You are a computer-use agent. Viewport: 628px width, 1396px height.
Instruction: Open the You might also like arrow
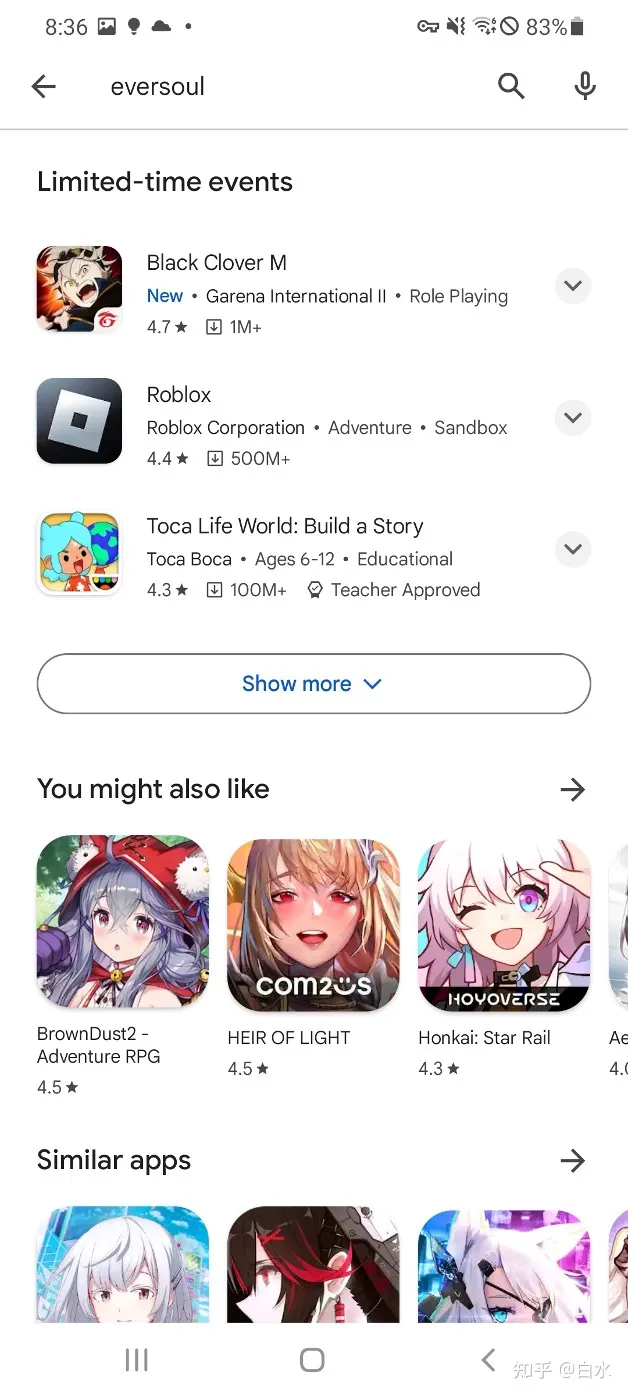pyautogui.click(x=572, y=790)
